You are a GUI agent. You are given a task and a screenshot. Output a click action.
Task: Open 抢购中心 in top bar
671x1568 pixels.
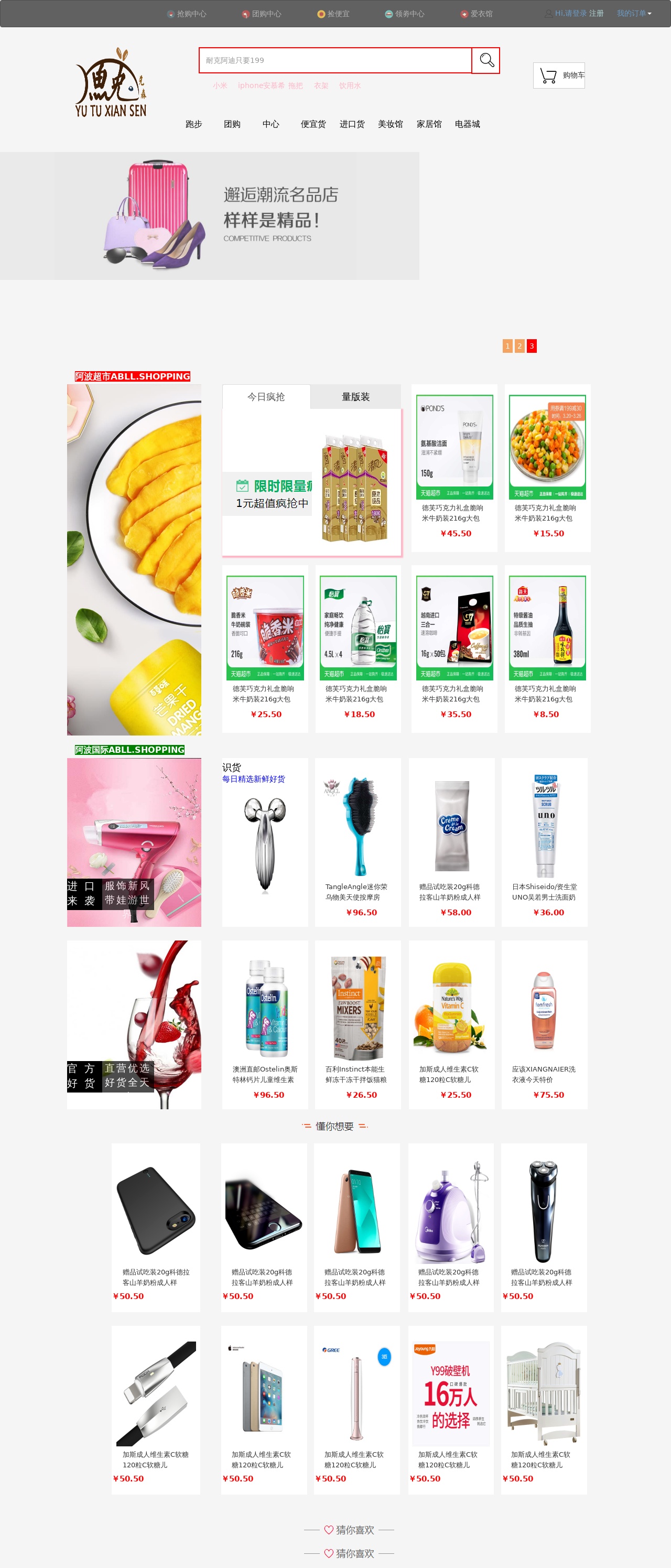pyautogui.click(x=187, y=14)
